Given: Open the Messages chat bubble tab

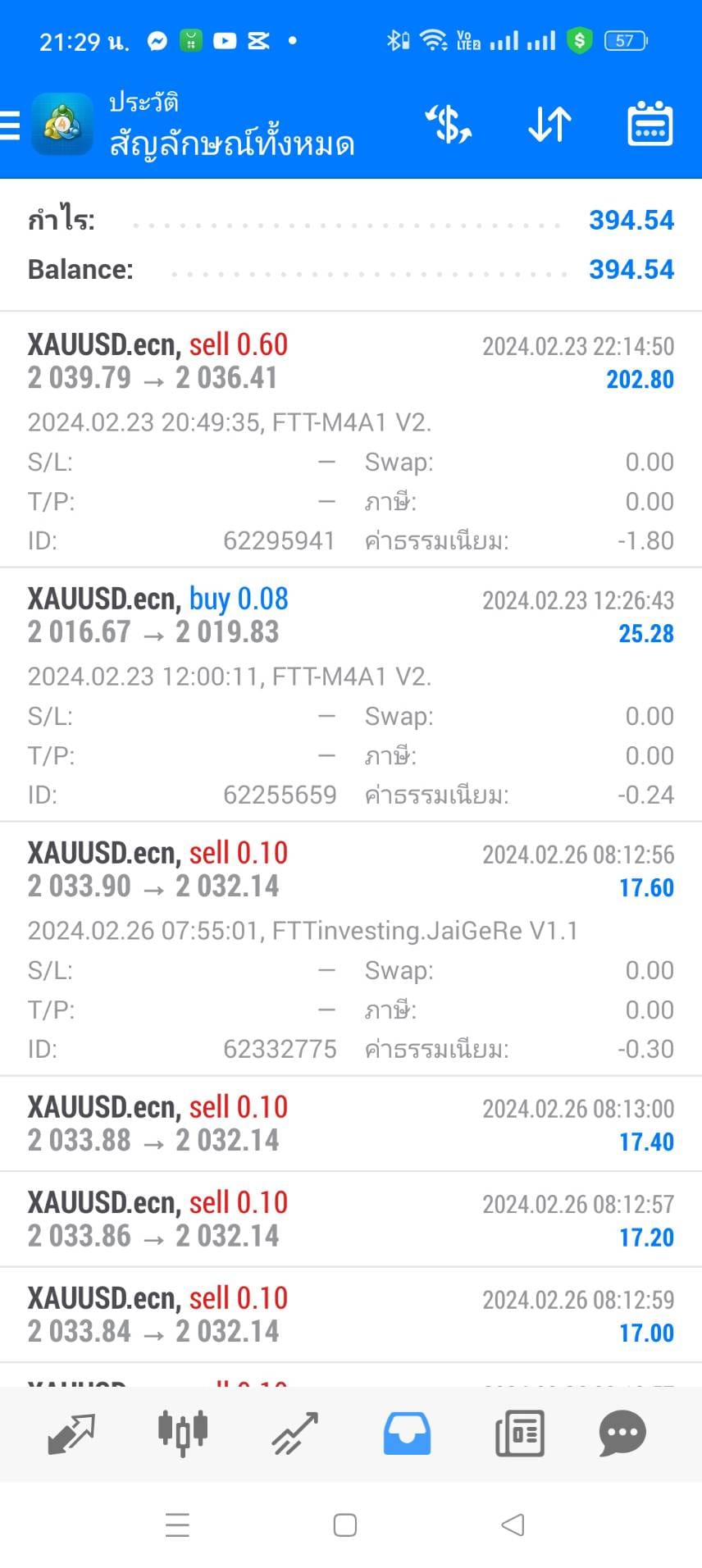Looking at the screenshot, I should (x=622, y=1434).
